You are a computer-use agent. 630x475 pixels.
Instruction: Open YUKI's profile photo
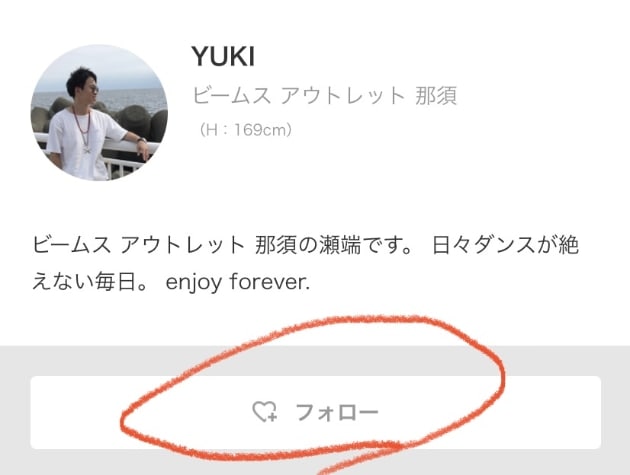tap(99, 112)
